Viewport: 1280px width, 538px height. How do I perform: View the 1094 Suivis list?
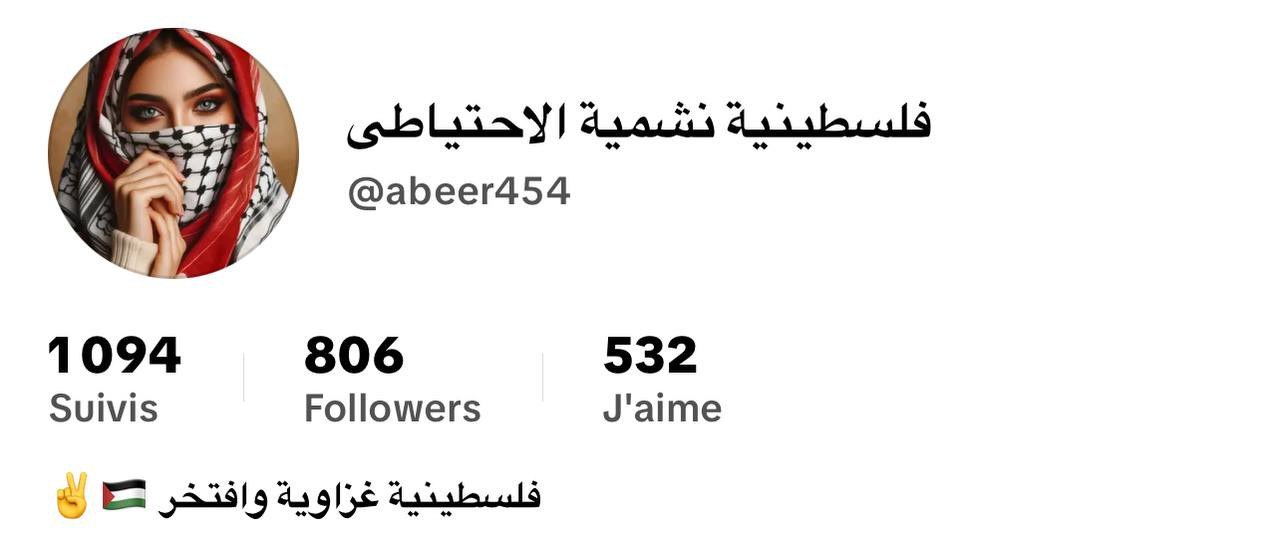(114, 379)
